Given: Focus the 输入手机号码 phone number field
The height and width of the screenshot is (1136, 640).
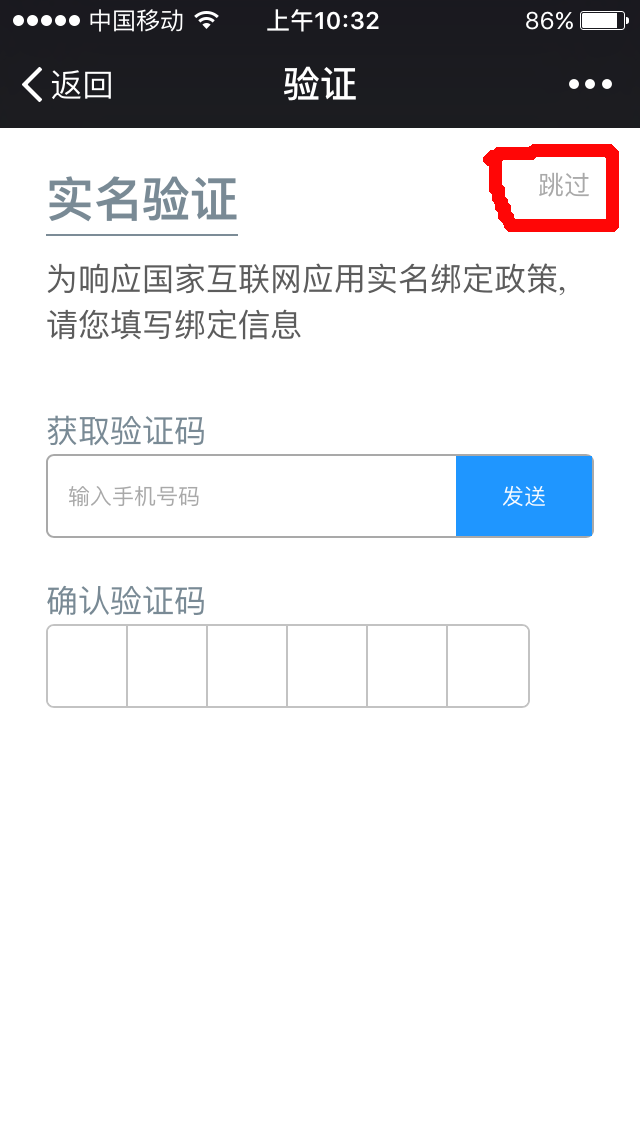Looking at the screenshot, I should pos(251,496).
